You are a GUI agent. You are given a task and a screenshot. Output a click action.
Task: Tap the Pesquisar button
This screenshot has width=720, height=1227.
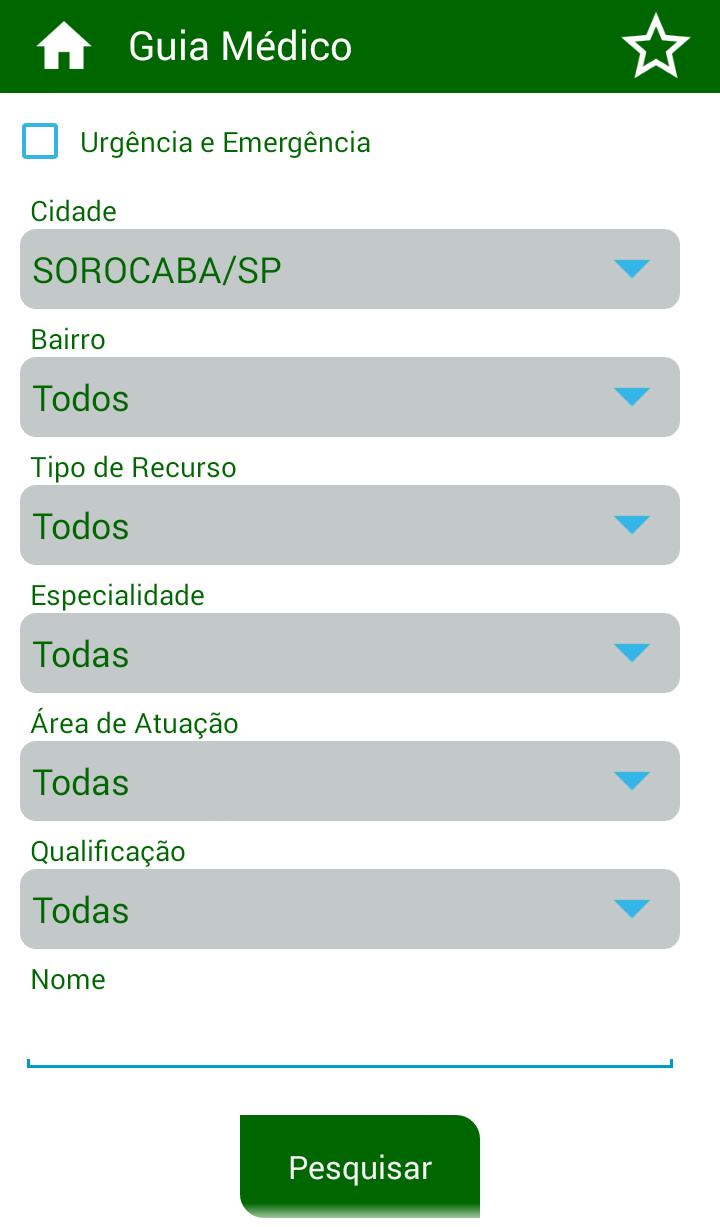coord(360,1167)
